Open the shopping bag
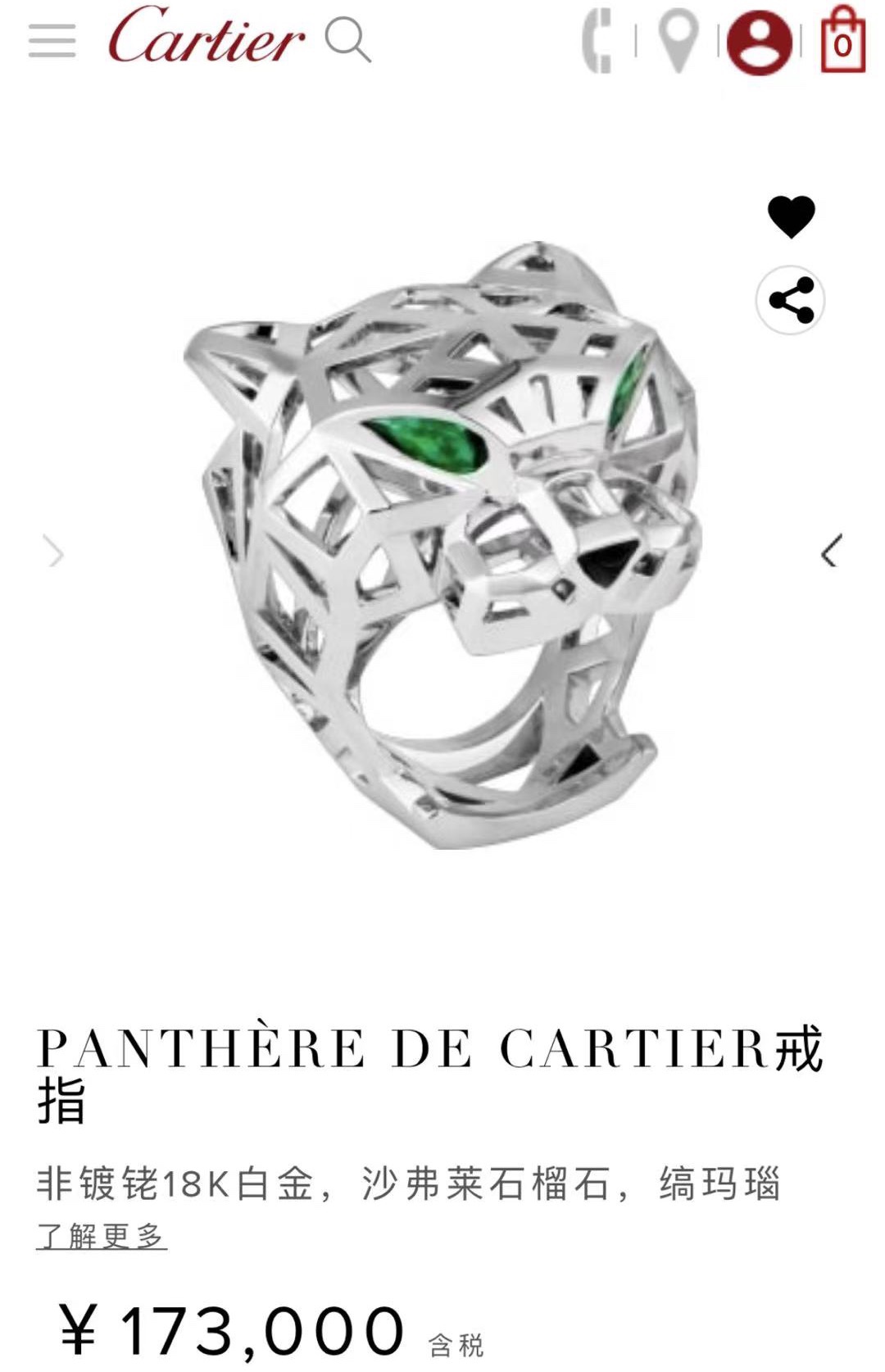The width and height of the screenshot is (885, 1372). 842,40
